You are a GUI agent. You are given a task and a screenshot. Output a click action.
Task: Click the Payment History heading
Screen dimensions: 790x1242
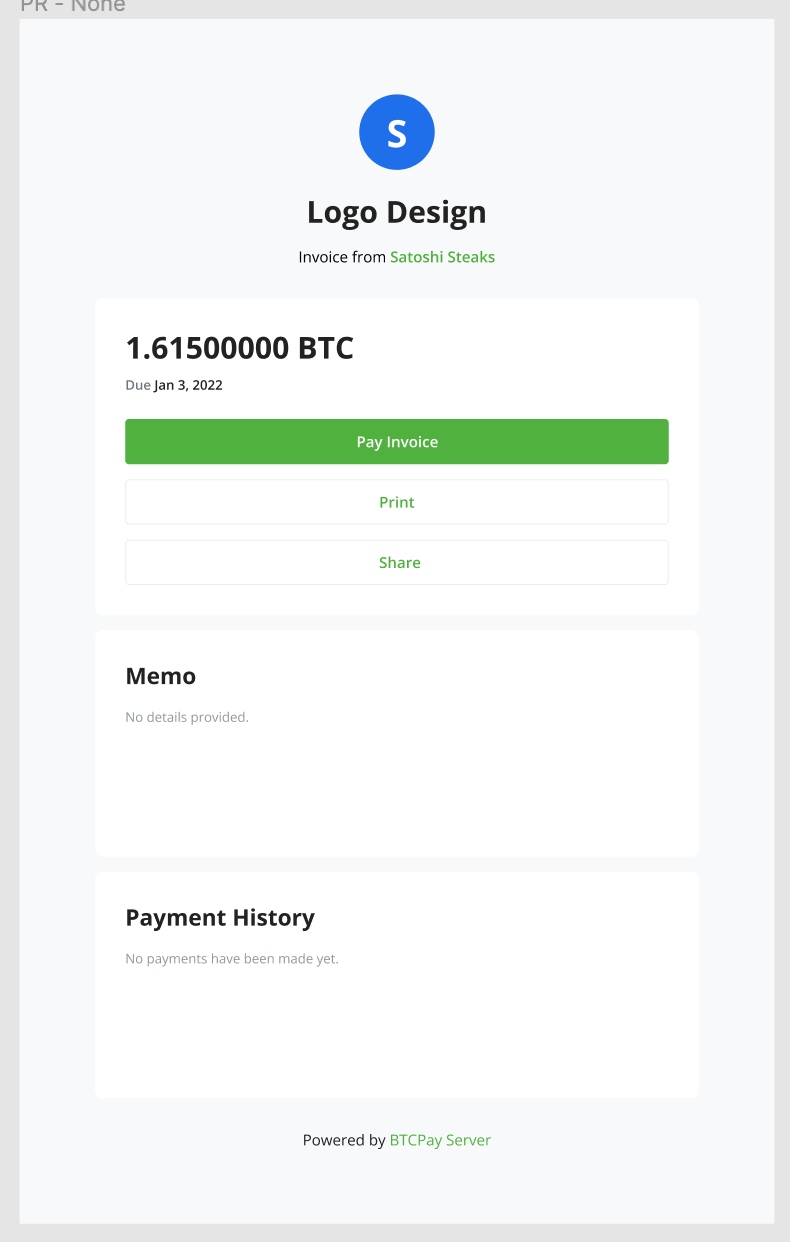(220, 917)
